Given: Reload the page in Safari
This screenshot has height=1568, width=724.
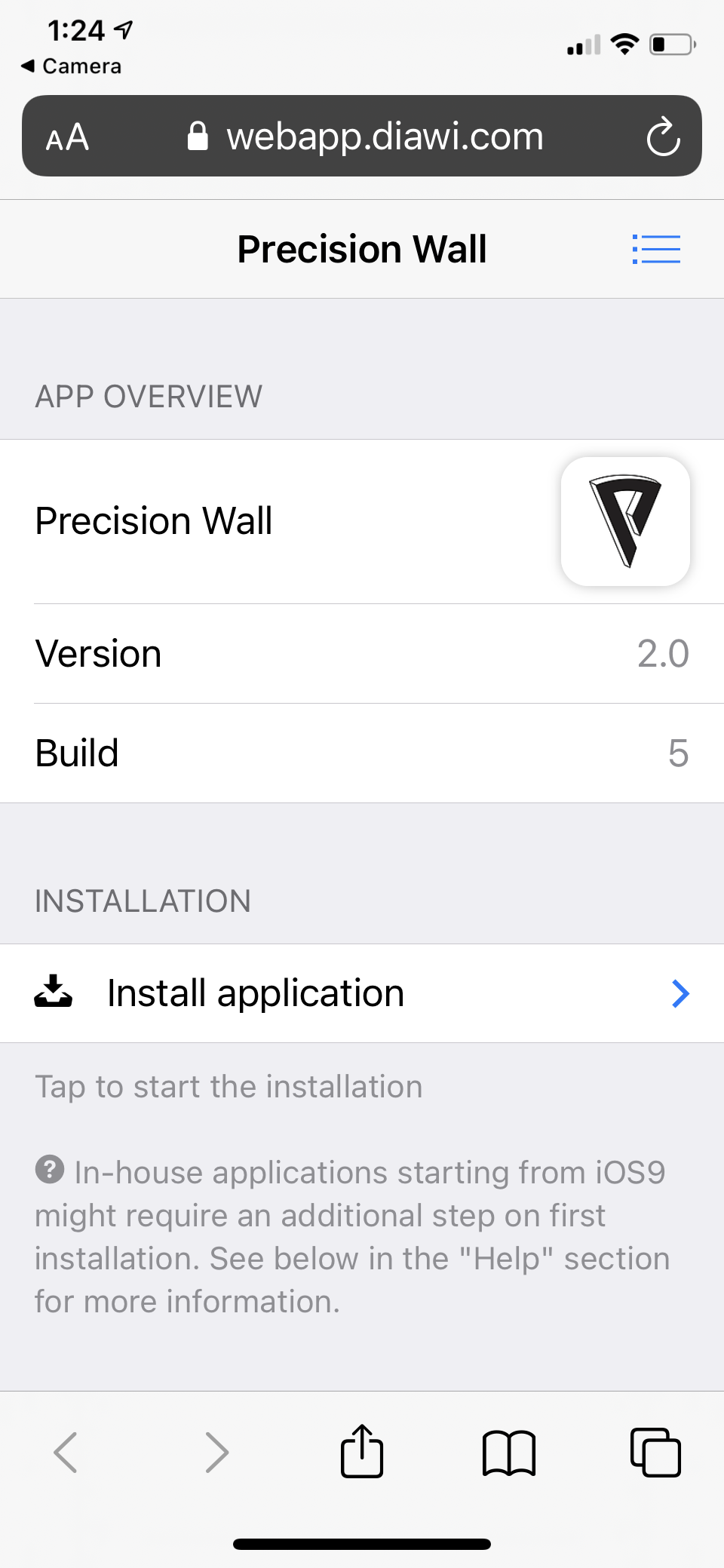Looking at the screenshot, I should [663, 137].
